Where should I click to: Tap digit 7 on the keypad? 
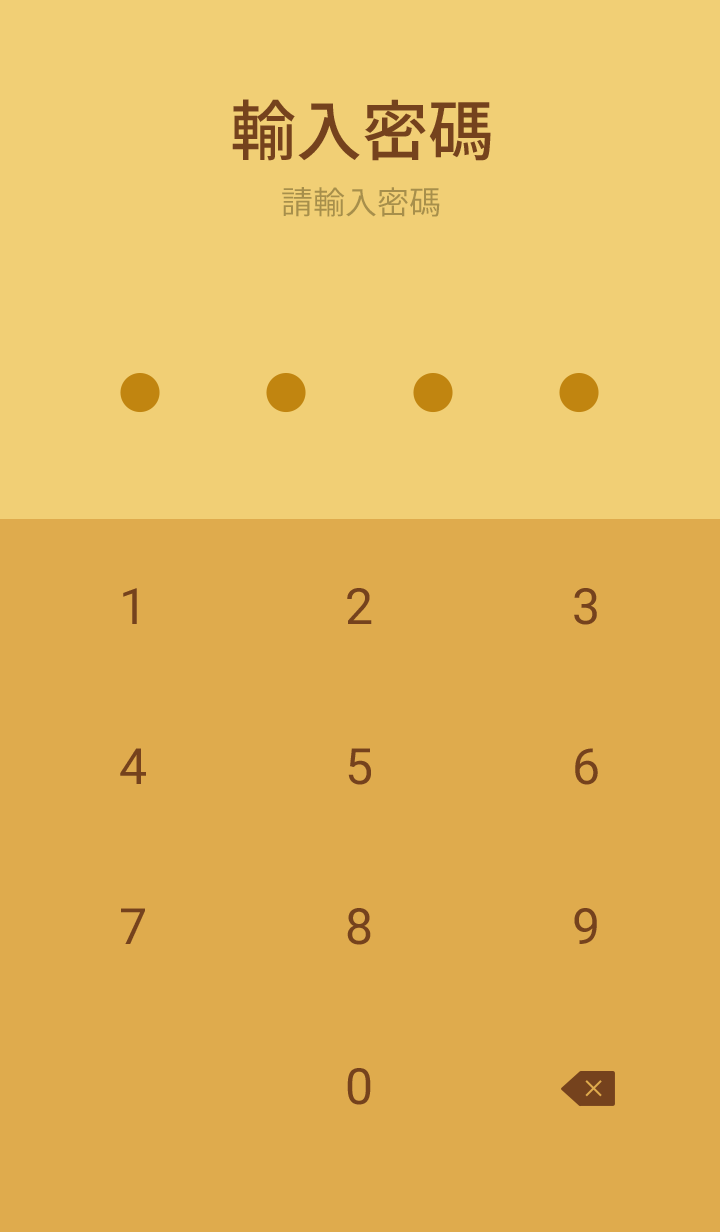point(132,927)
